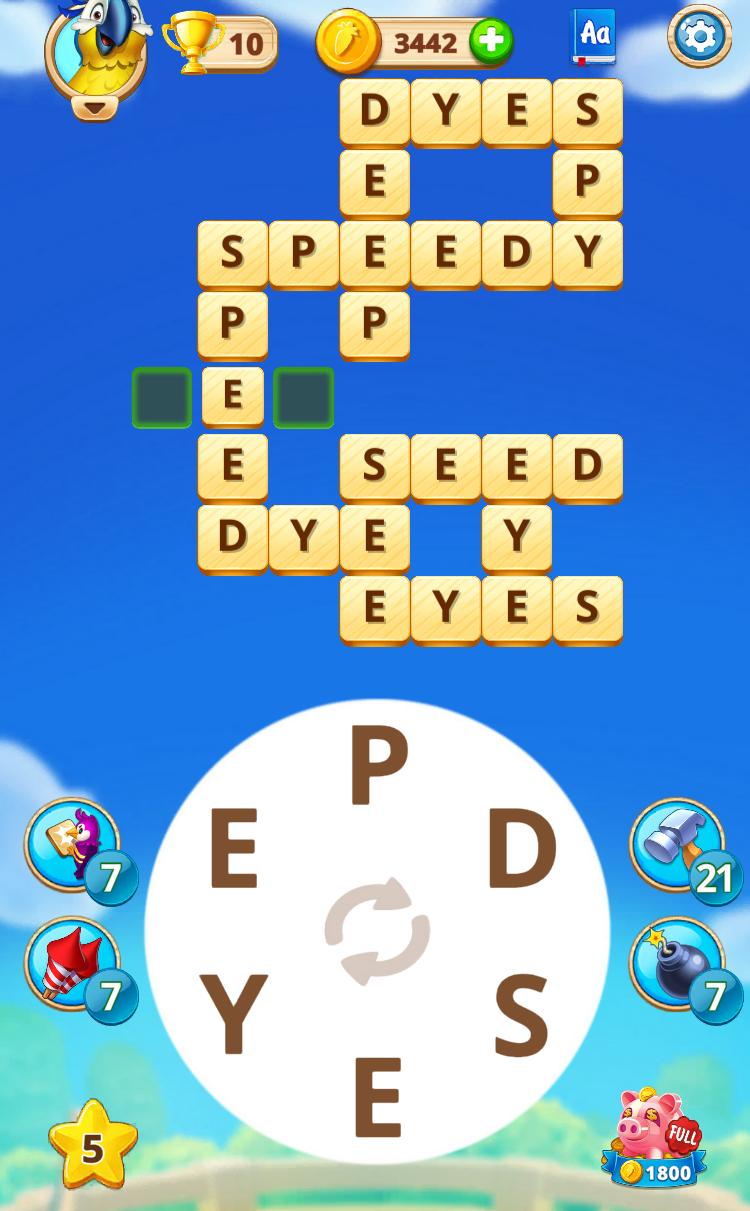Screen dimensions: 750x1211
Task: Open the trophy leaderboard
Action: [218, 43]
